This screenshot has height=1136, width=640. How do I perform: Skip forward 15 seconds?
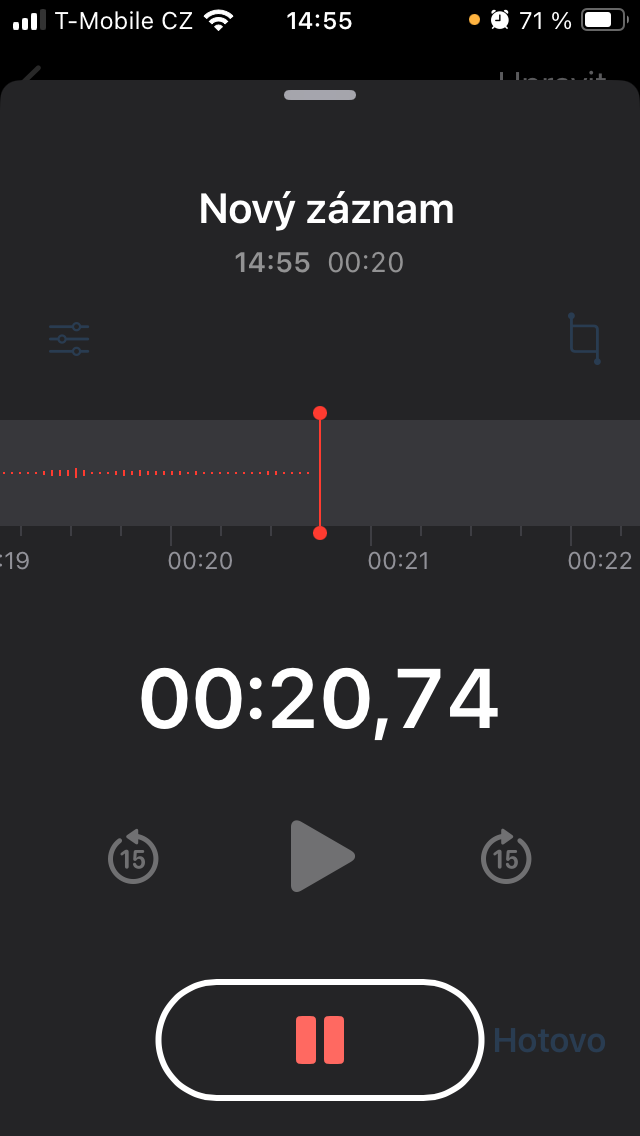click(x=506, y=857)
